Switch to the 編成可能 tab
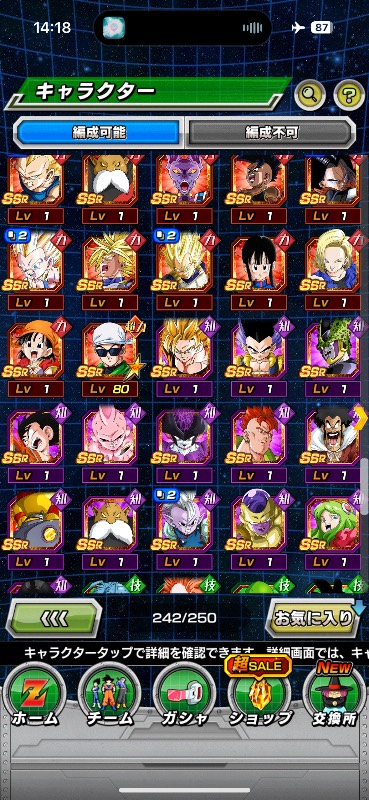369x800 pixels. tap(99, 133)
